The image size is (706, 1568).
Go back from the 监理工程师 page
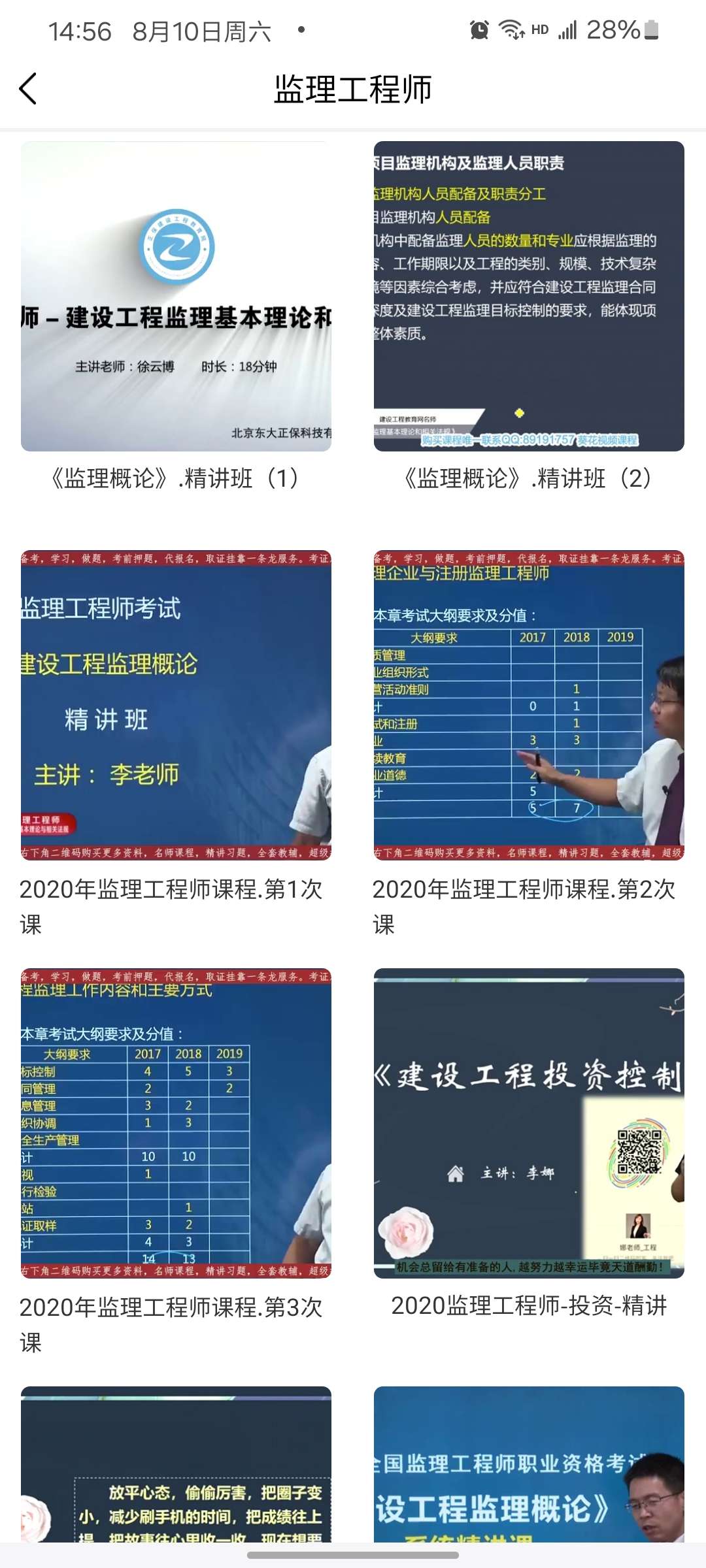[28, 89]
